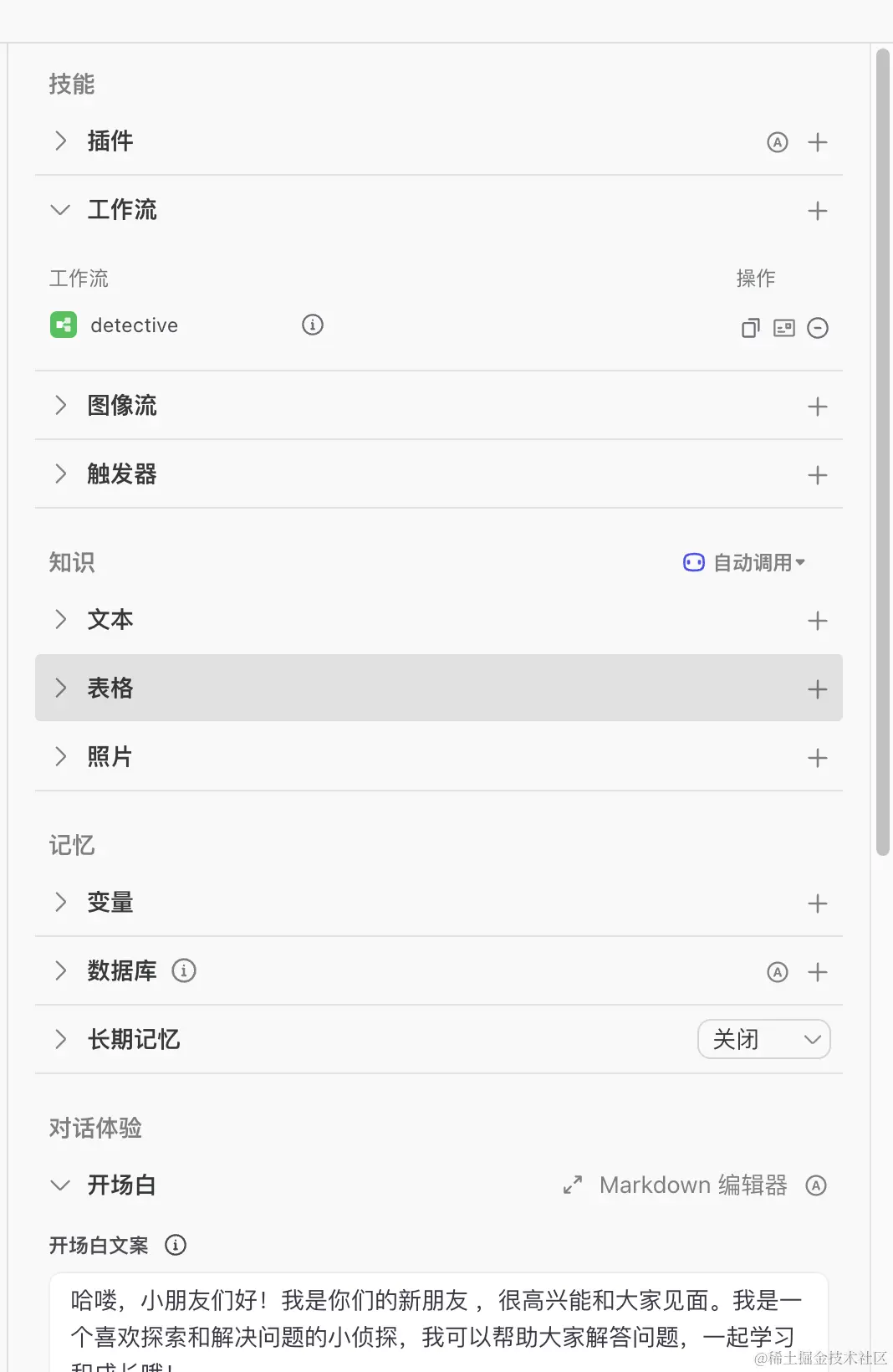Screen dimensions: 893x1372
Task: Copy the detective workflow
Action: click(x=750, y=328)
